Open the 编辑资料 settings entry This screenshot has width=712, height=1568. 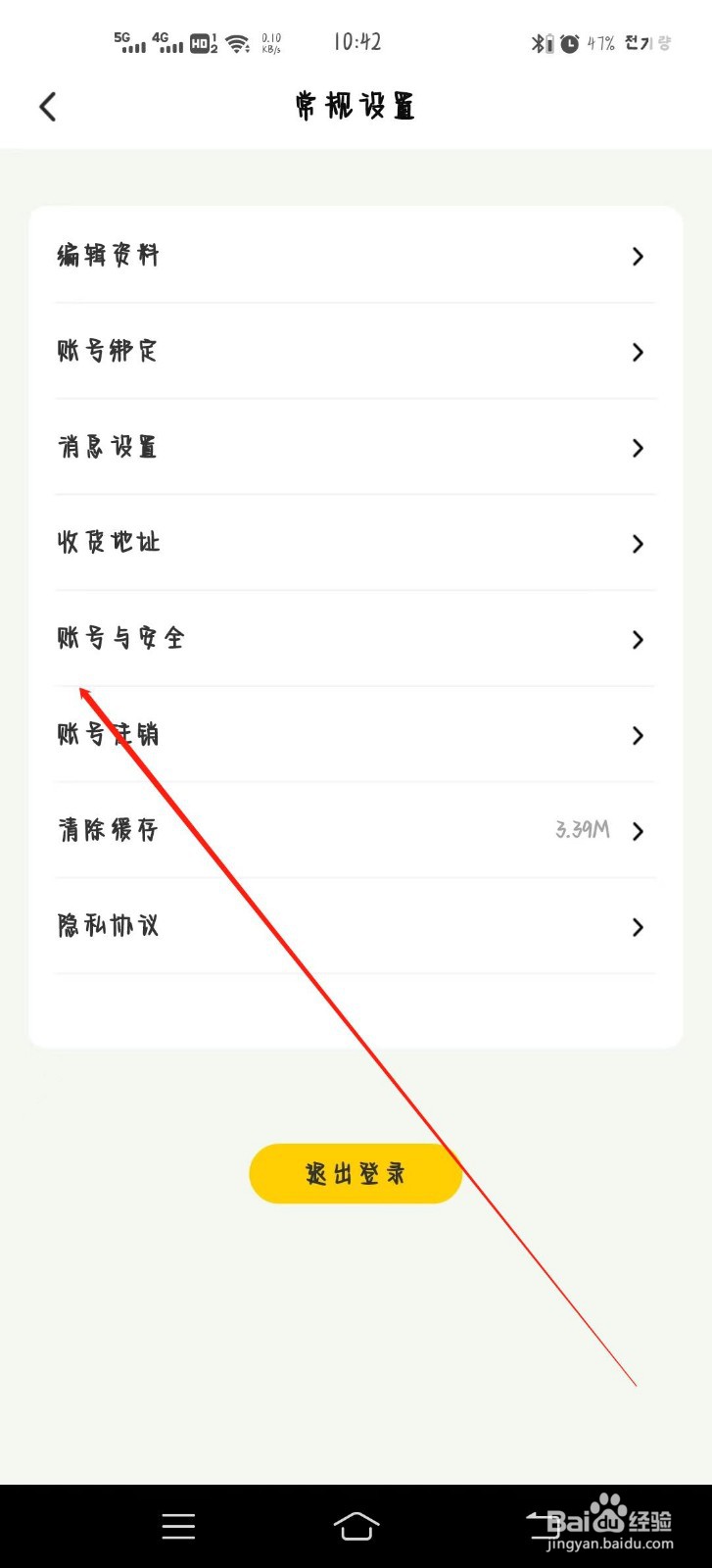(108, 256)
